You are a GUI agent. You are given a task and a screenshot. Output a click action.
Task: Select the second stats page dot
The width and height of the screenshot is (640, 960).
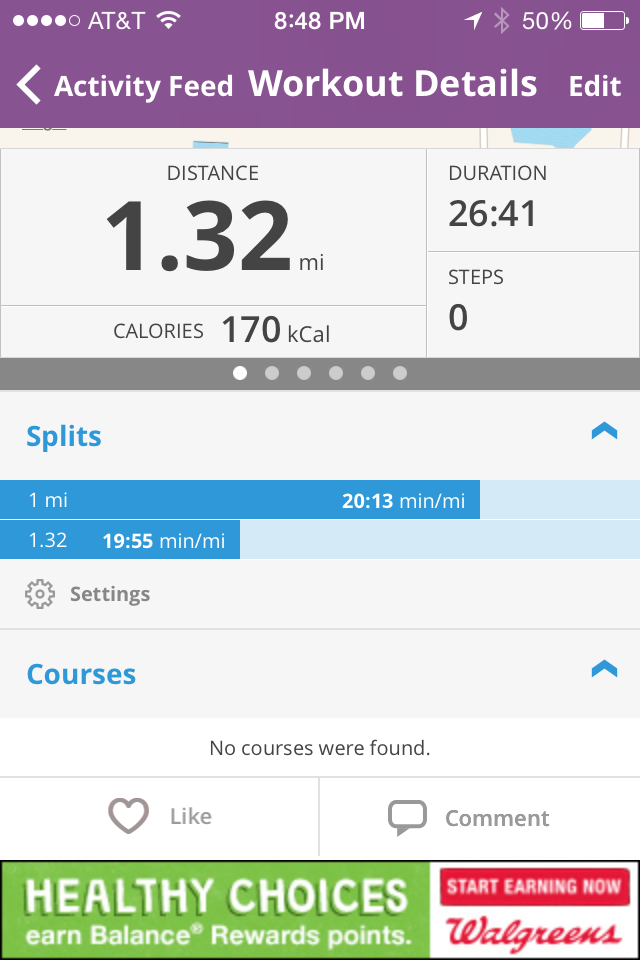point(272,373)
